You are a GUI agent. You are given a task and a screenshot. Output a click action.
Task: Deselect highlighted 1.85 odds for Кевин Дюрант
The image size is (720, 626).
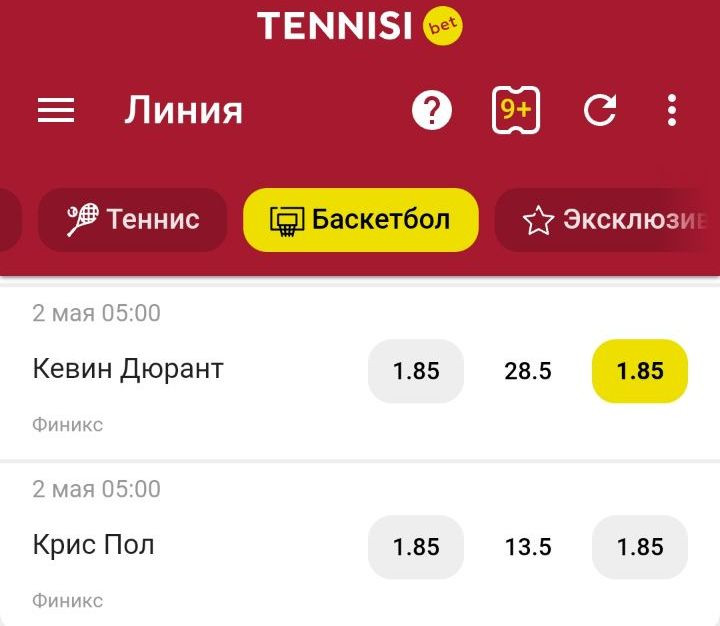coord(640,371)
